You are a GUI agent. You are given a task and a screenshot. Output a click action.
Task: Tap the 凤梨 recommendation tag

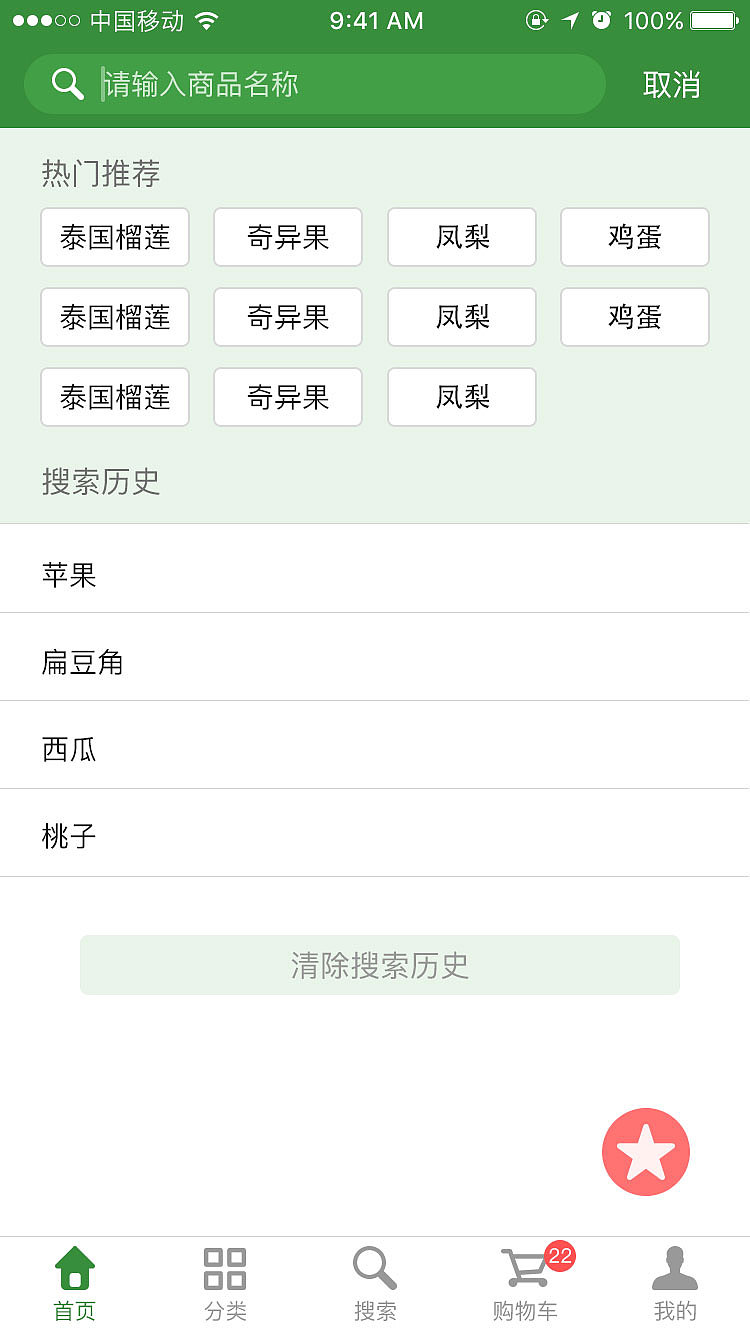click(x=461, y=237)
